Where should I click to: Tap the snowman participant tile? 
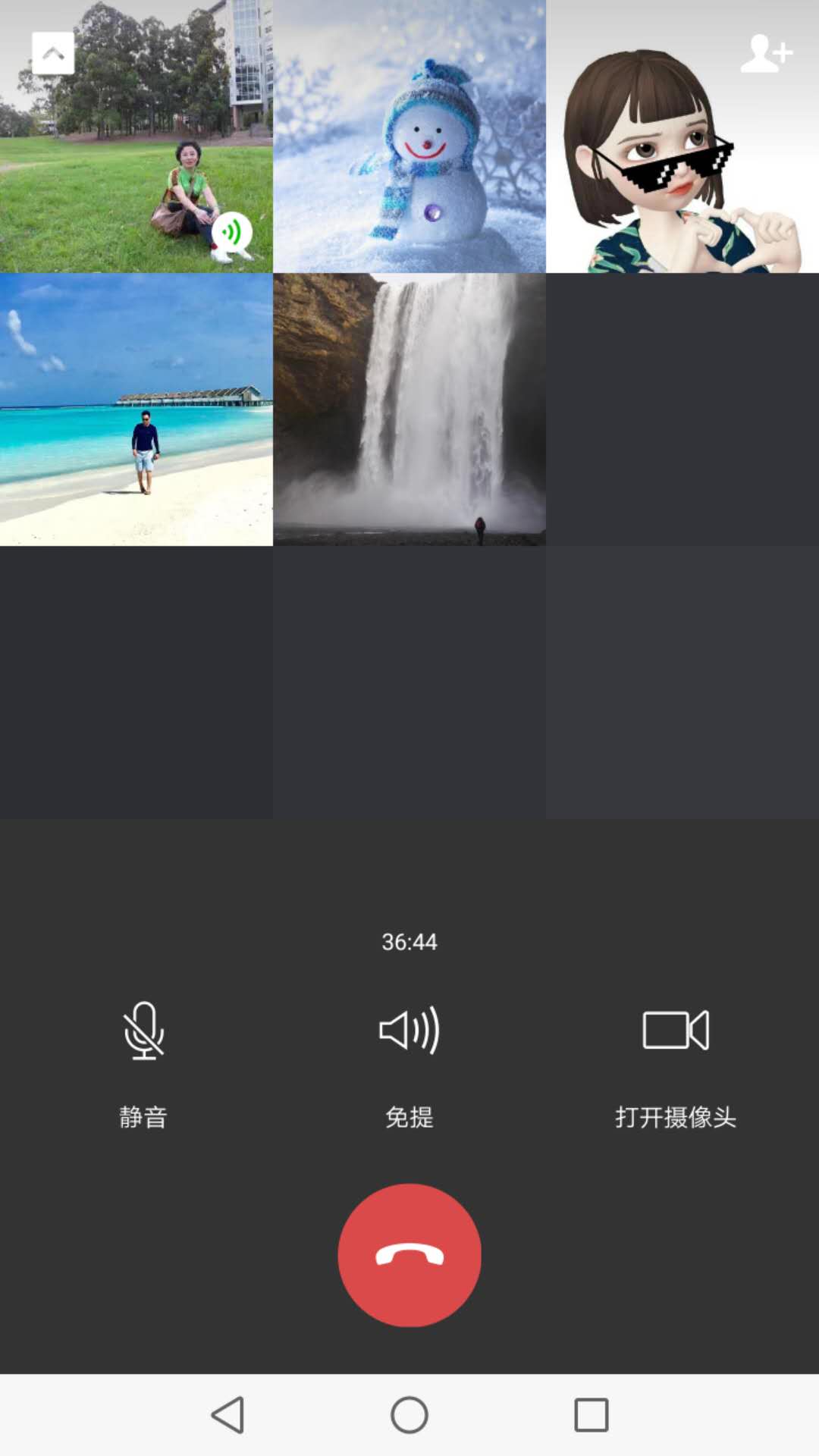tap(409, 136)
